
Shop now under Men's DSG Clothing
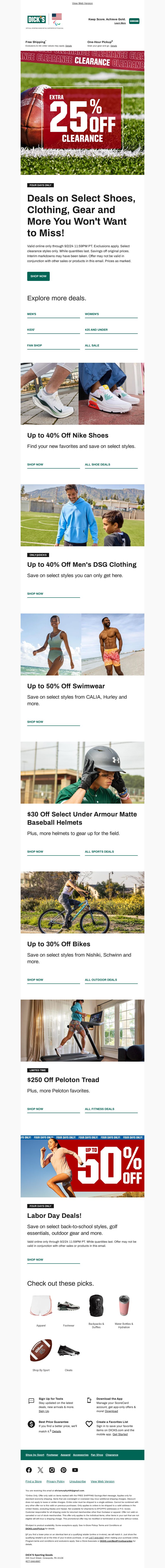35,593
